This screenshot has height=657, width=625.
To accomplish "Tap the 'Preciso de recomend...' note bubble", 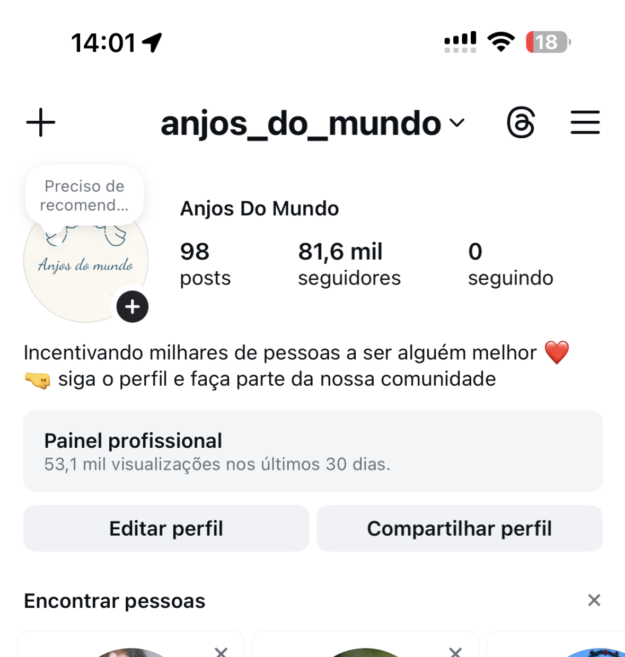I will pos(84,196).
